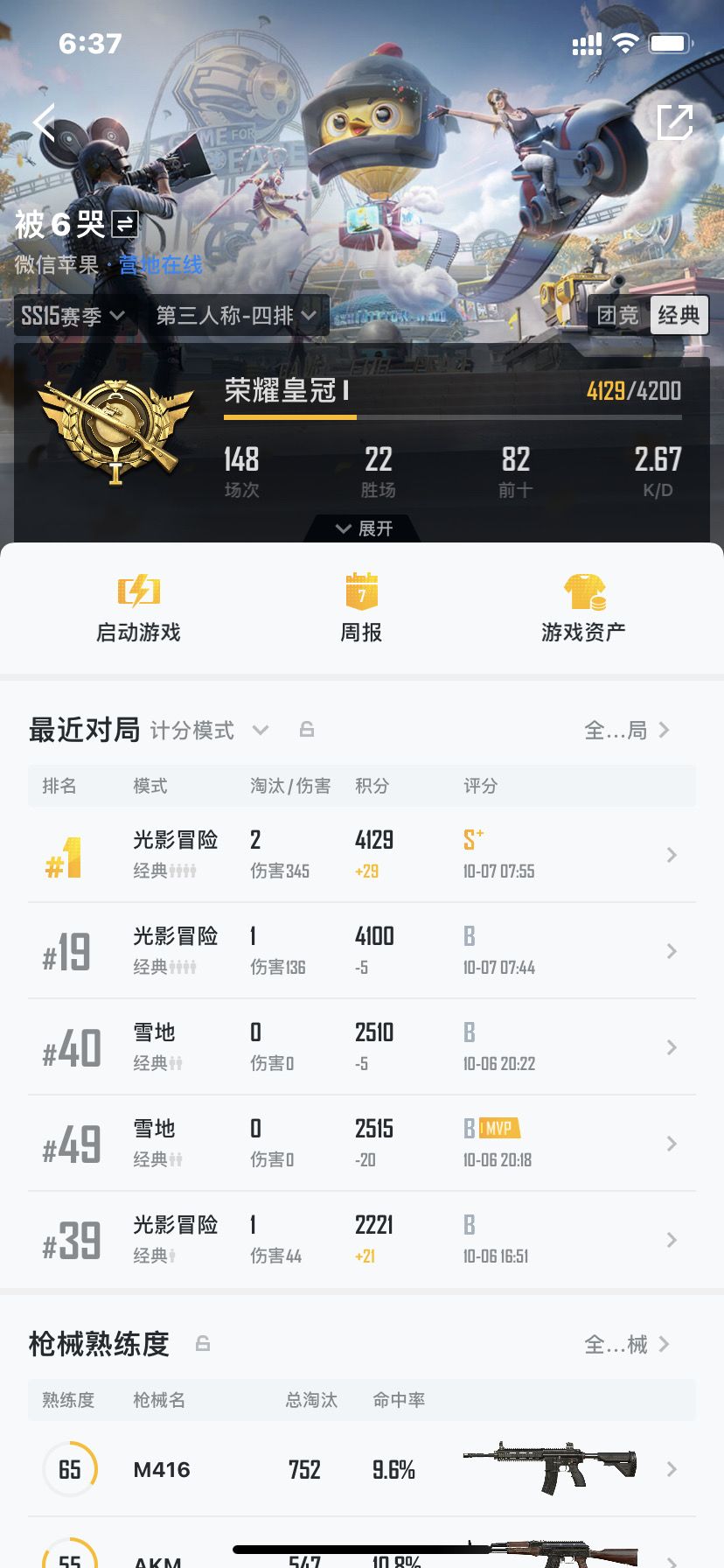724x1568 pixels.
Task: Open the 计分模式 dropdown chevron
Action: tap(260, 730)
